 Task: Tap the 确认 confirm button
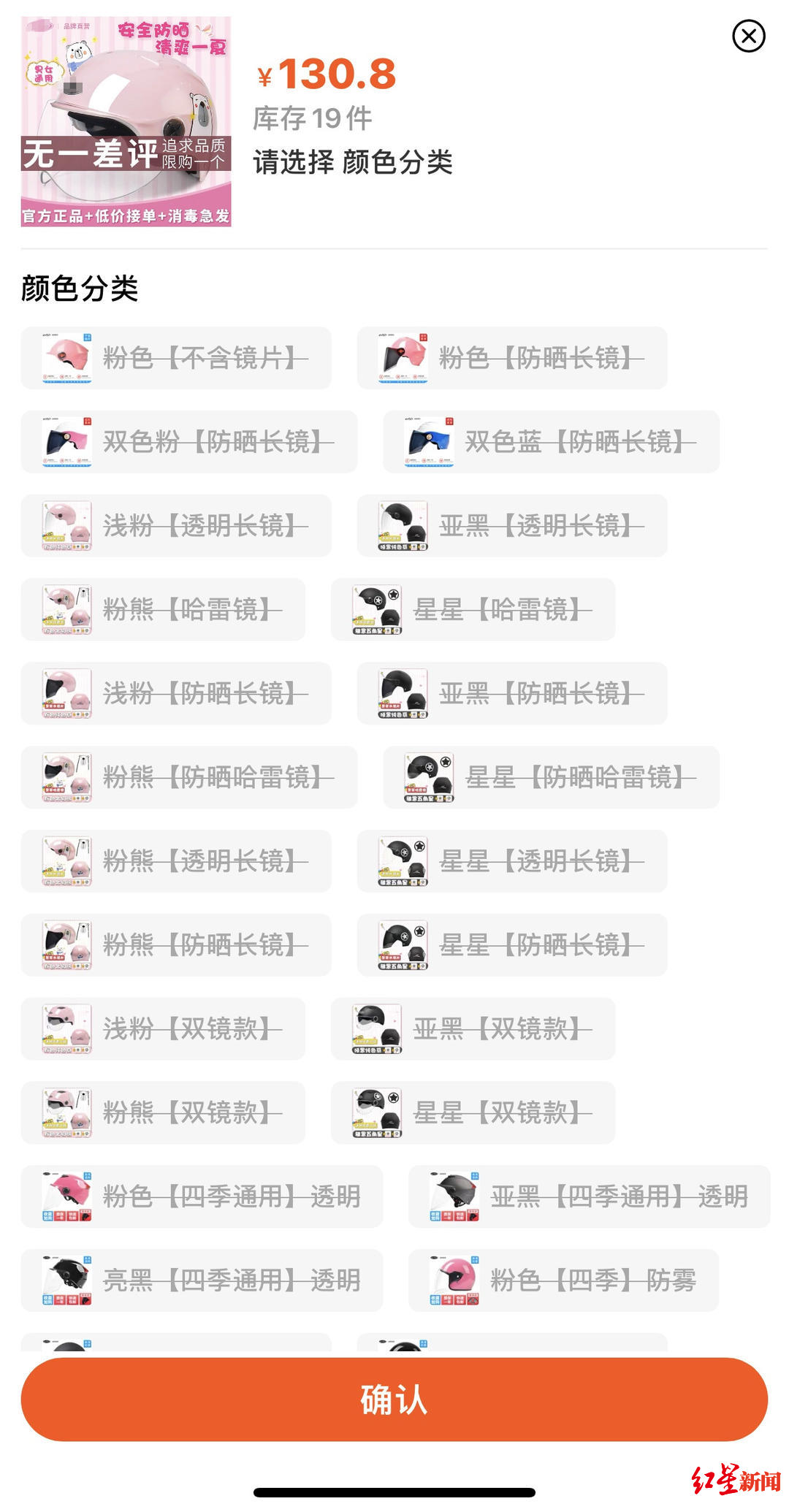tap(394, 1399)
